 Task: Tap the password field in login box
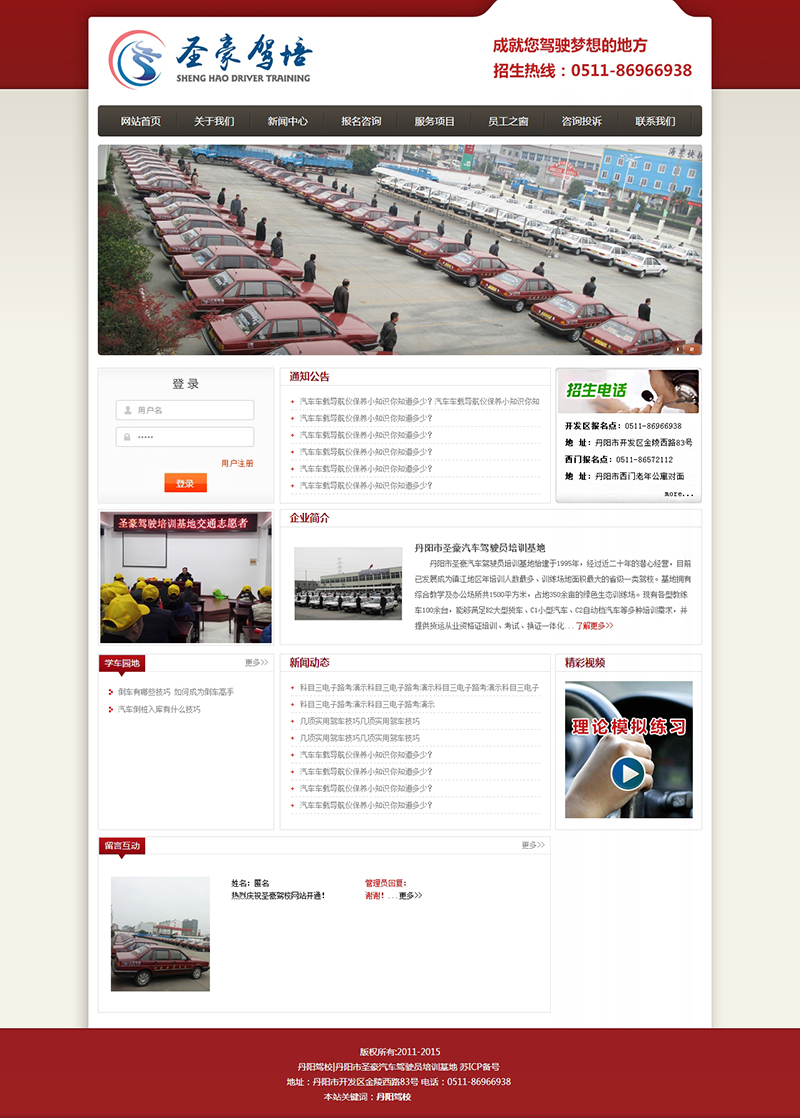click(x=186, y=437)
